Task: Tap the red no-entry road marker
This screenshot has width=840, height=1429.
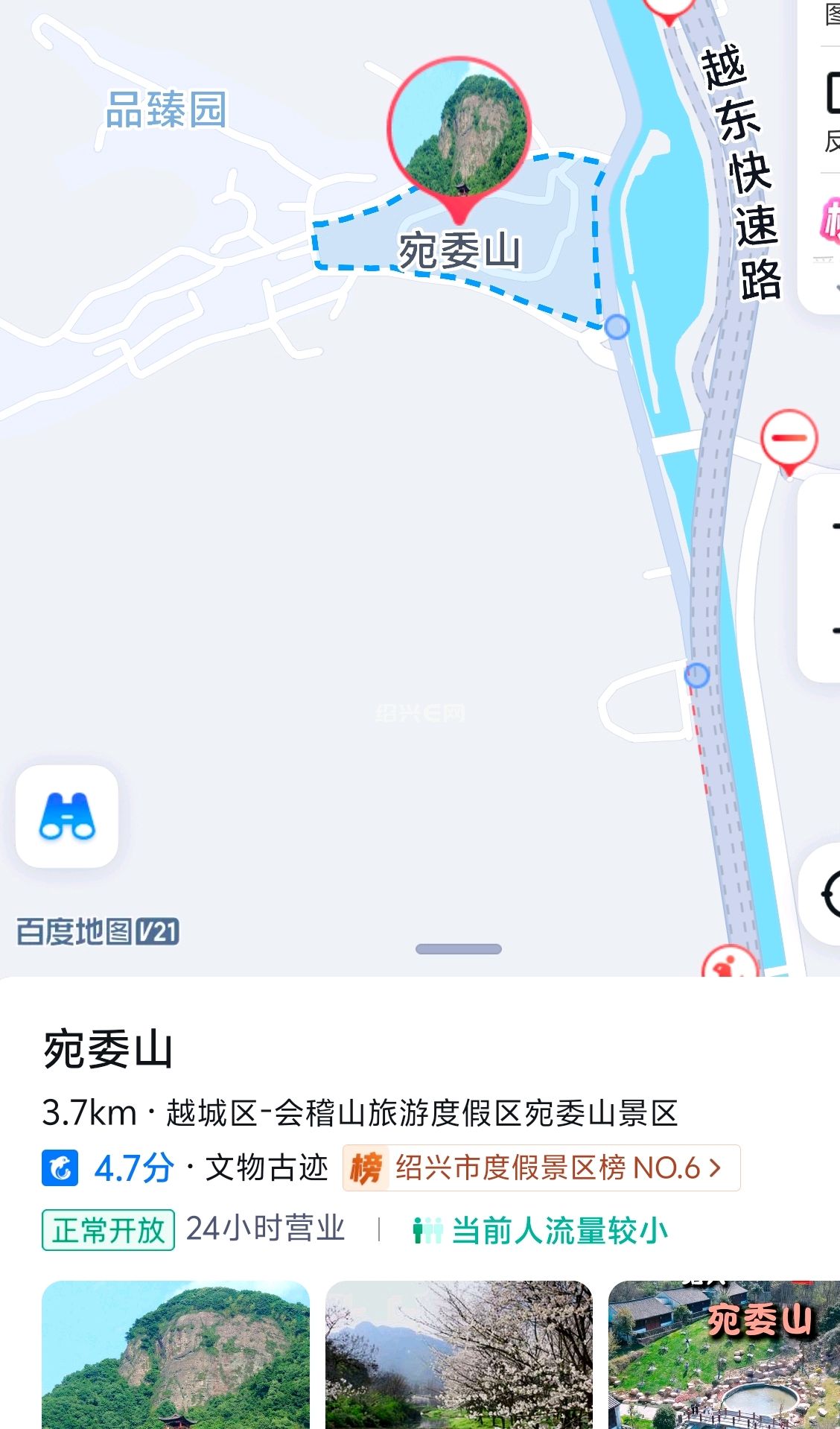Action: (x=789, y=439)
